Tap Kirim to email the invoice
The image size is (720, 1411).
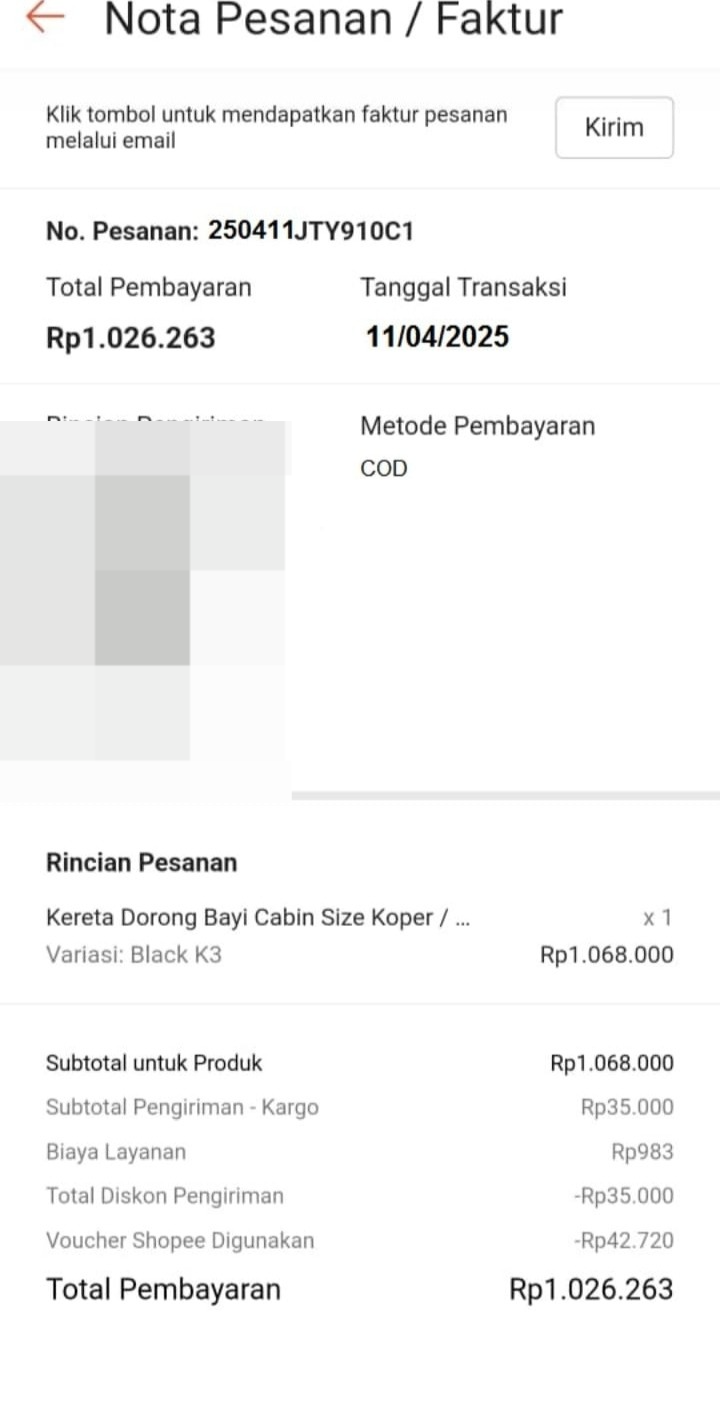[614, 128]
